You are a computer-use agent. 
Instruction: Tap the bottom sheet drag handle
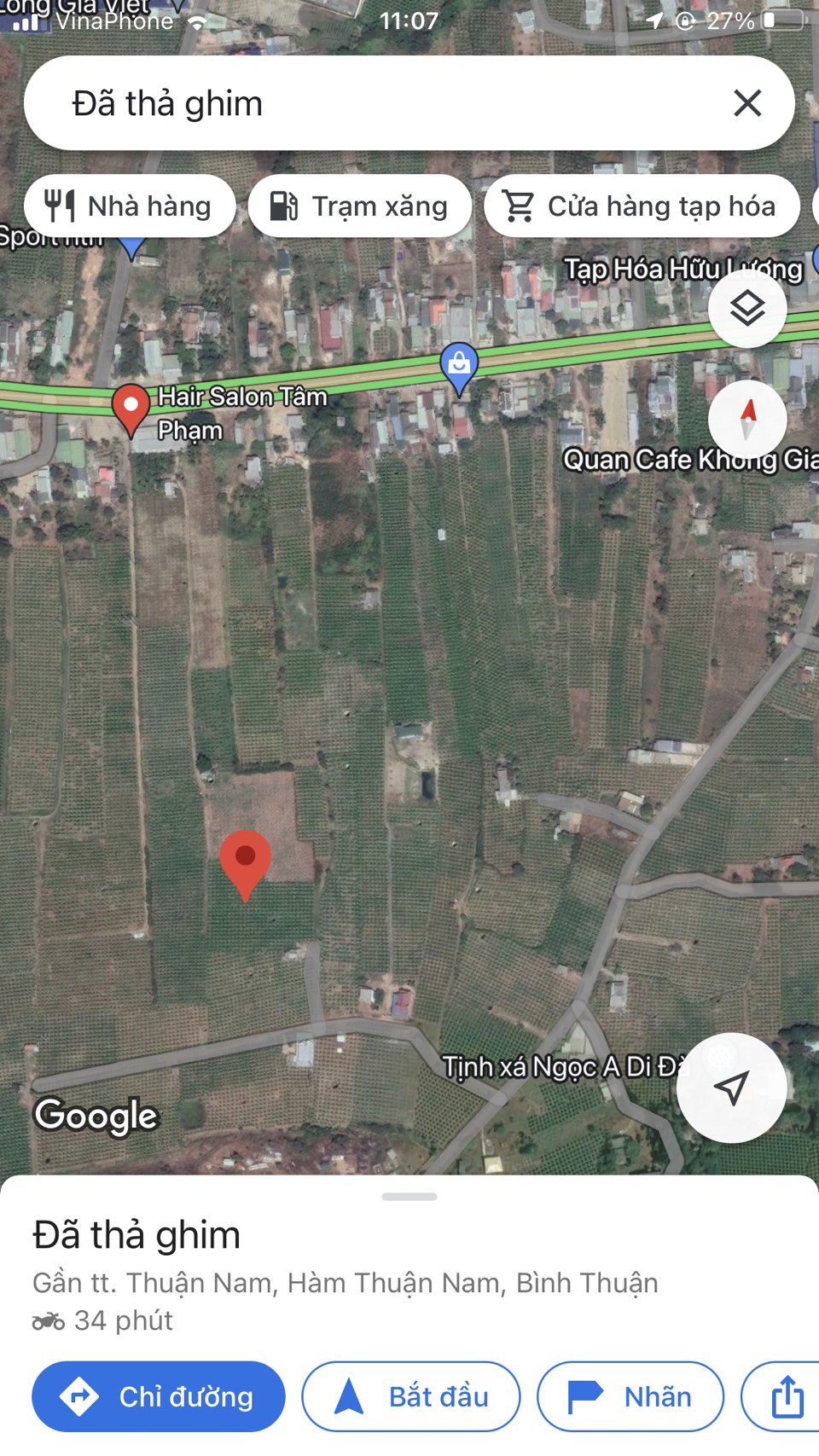point(409,1197)
